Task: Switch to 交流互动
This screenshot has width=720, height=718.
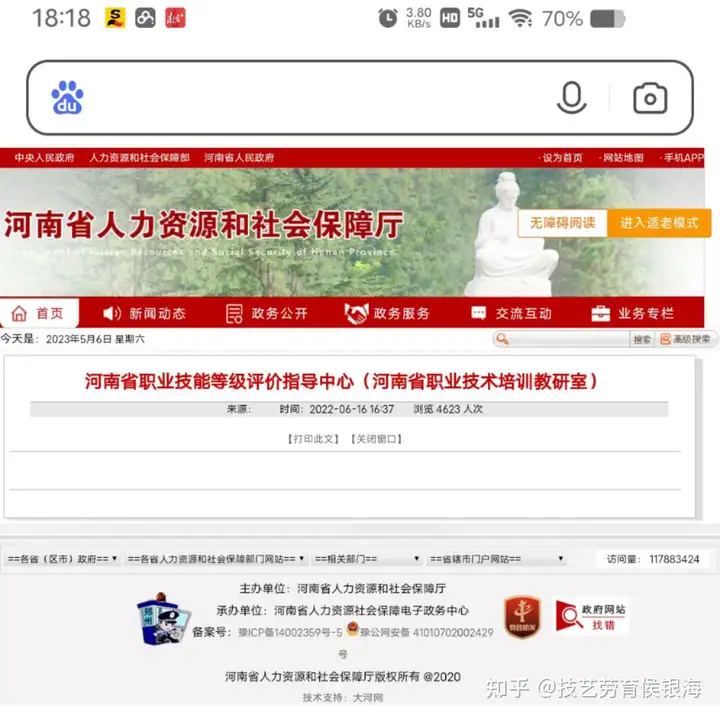Action: point(511,313)
